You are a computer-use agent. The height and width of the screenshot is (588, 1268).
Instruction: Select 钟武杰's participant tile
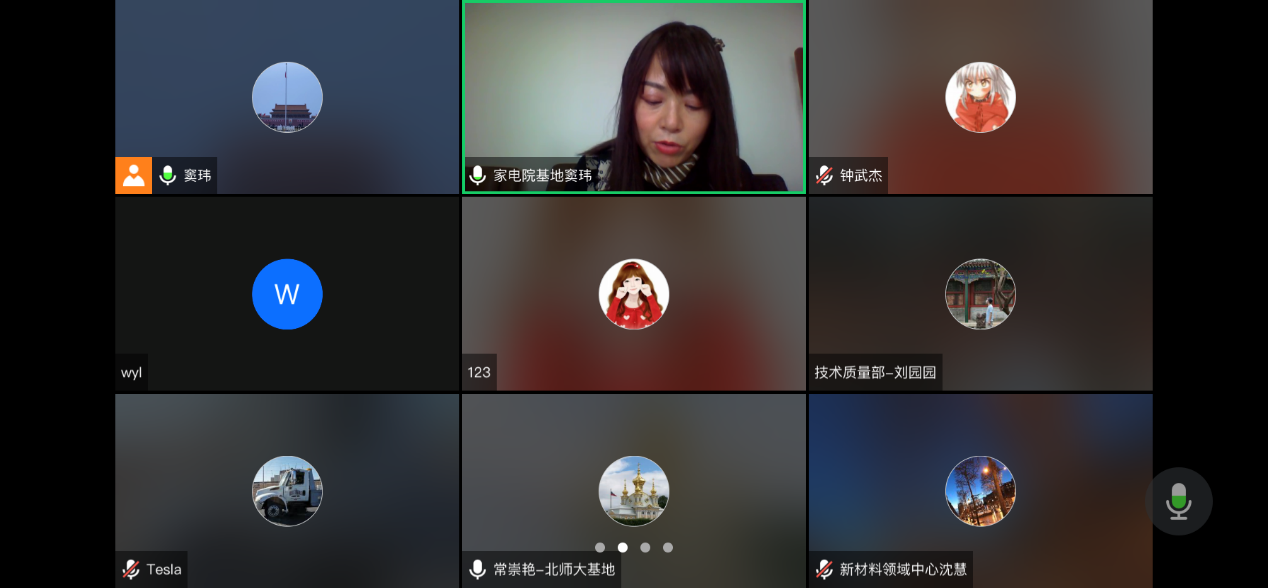click(980, 97)
